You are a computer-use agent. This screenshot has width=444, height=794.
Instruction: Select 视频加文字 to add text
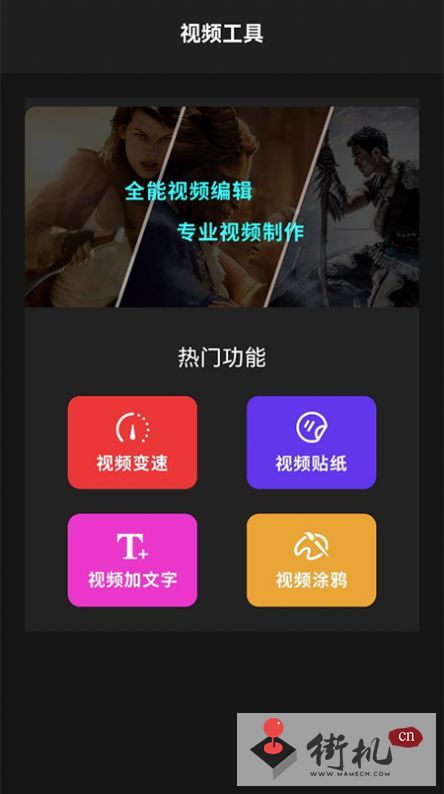[x=132, y=560]
